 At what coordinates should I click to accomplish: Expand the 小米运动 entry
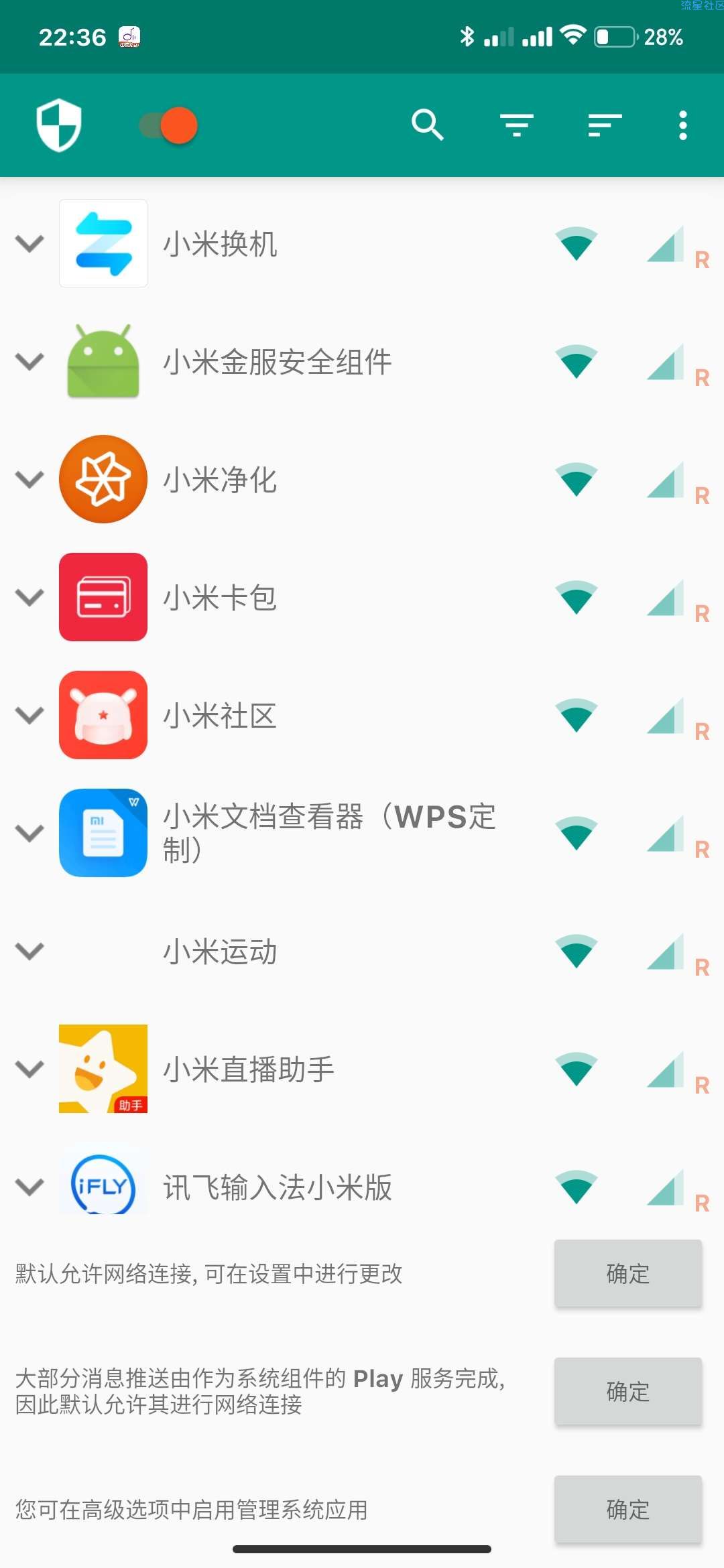tap(29, 951)
